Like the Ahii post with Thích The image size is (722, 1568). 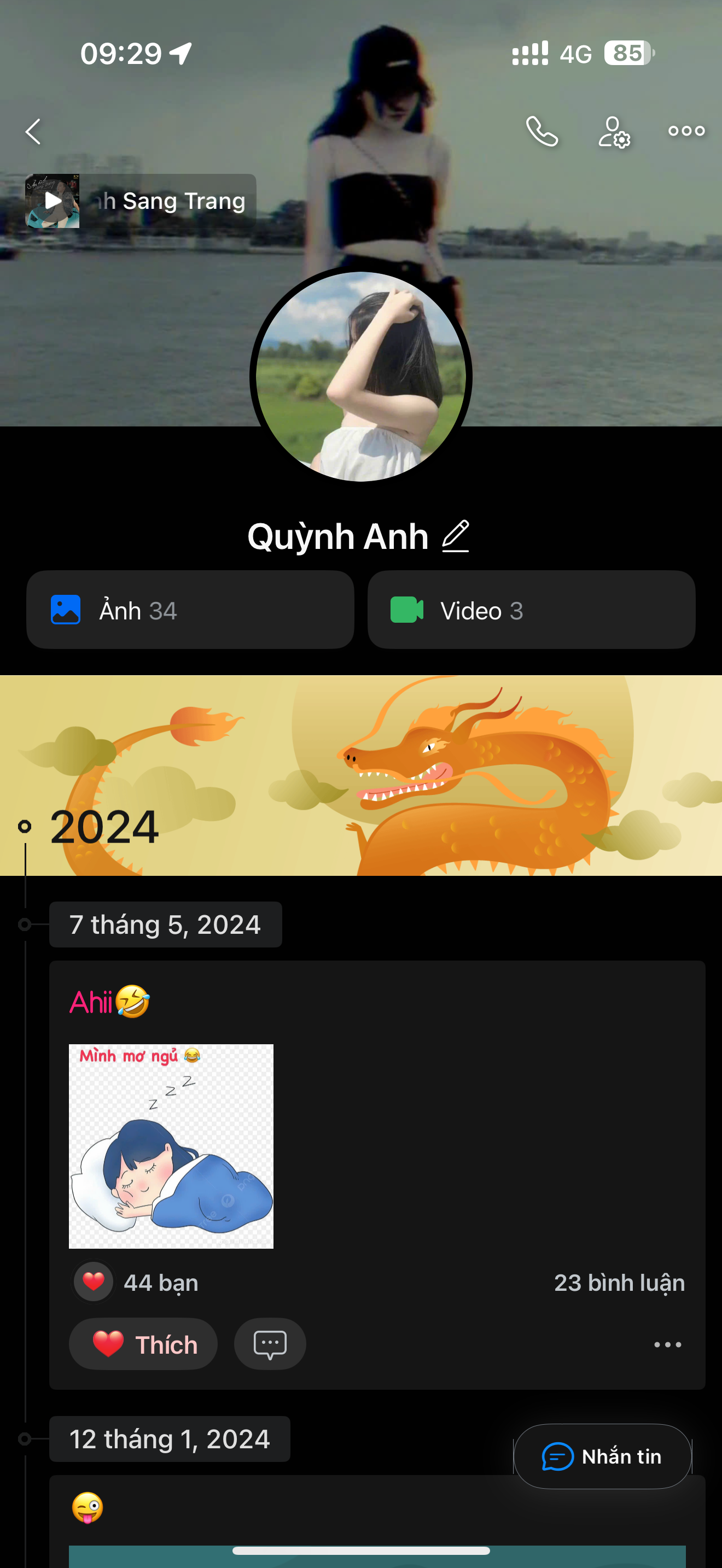(144, 1344)
